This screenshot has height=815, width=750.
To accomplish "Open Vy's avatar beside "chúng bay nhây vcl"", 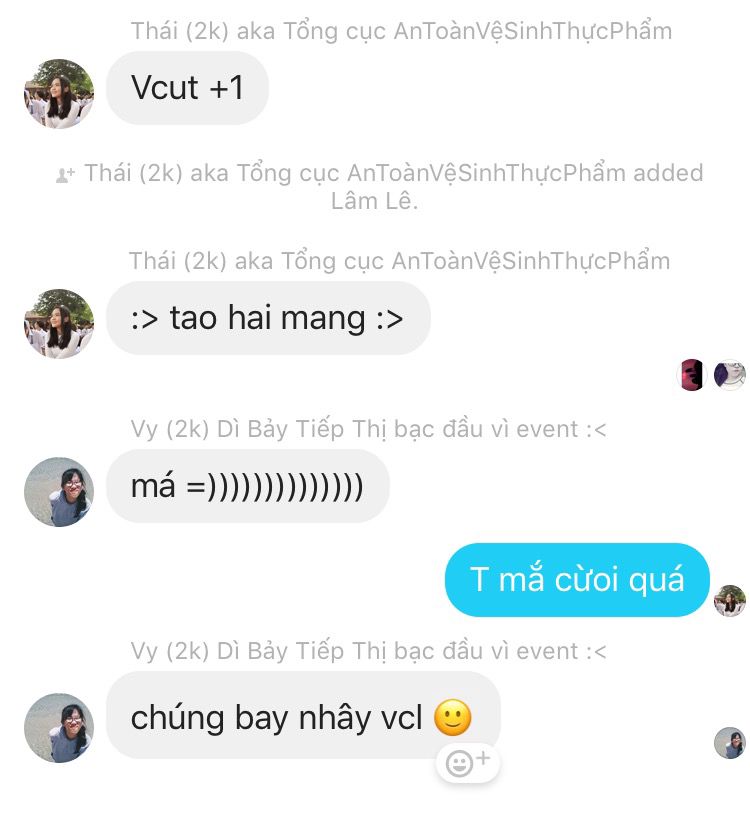I will (59, 728).
